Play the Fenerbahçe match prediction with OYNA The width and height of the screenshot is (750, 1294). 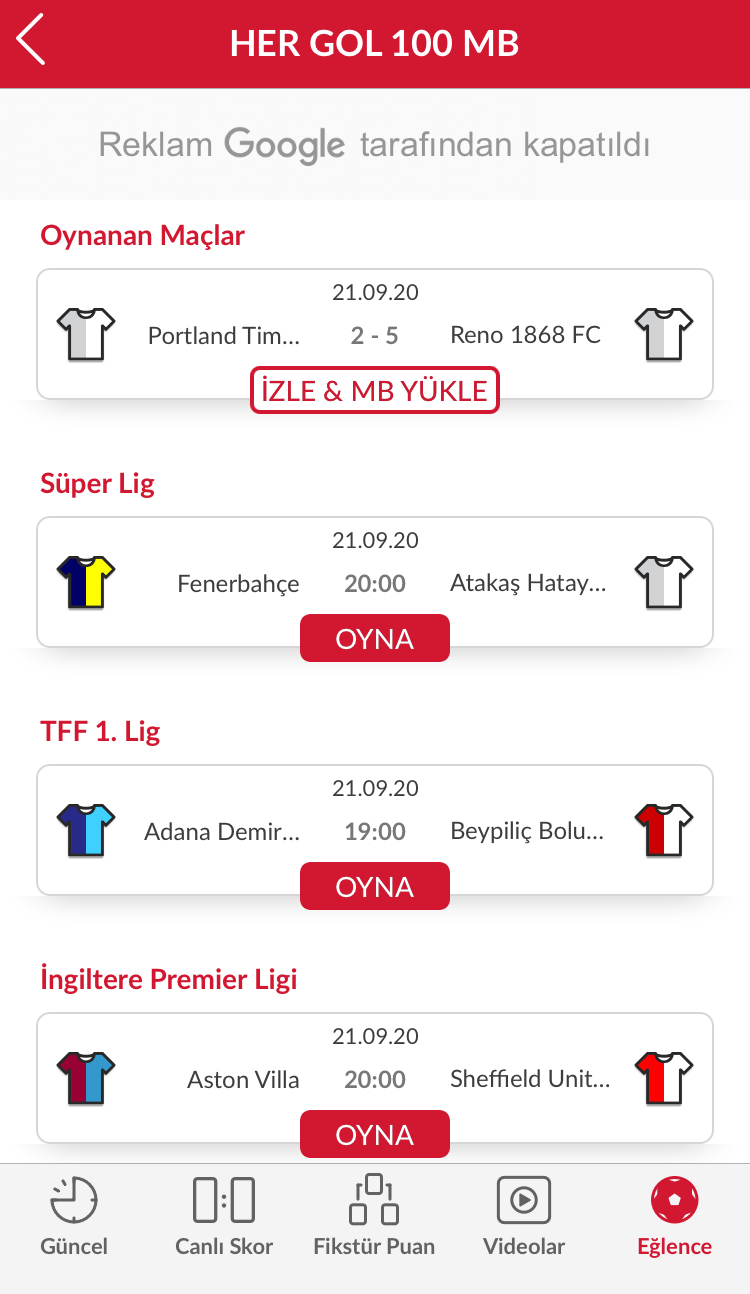(x=374, y=638)
